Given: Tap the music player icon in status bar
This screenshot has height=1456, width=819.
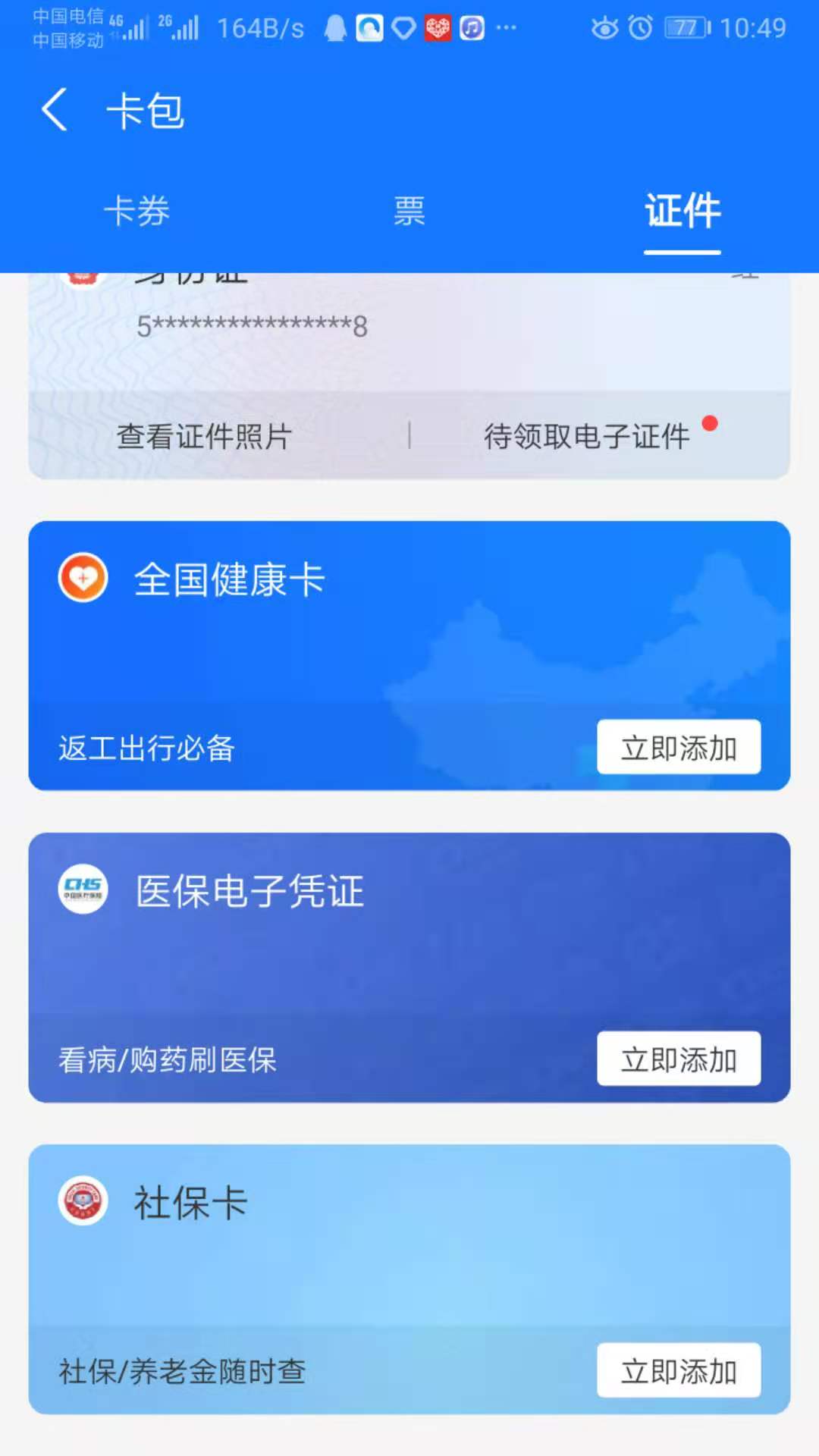Looking at the screenshot, I should [470, 27].
